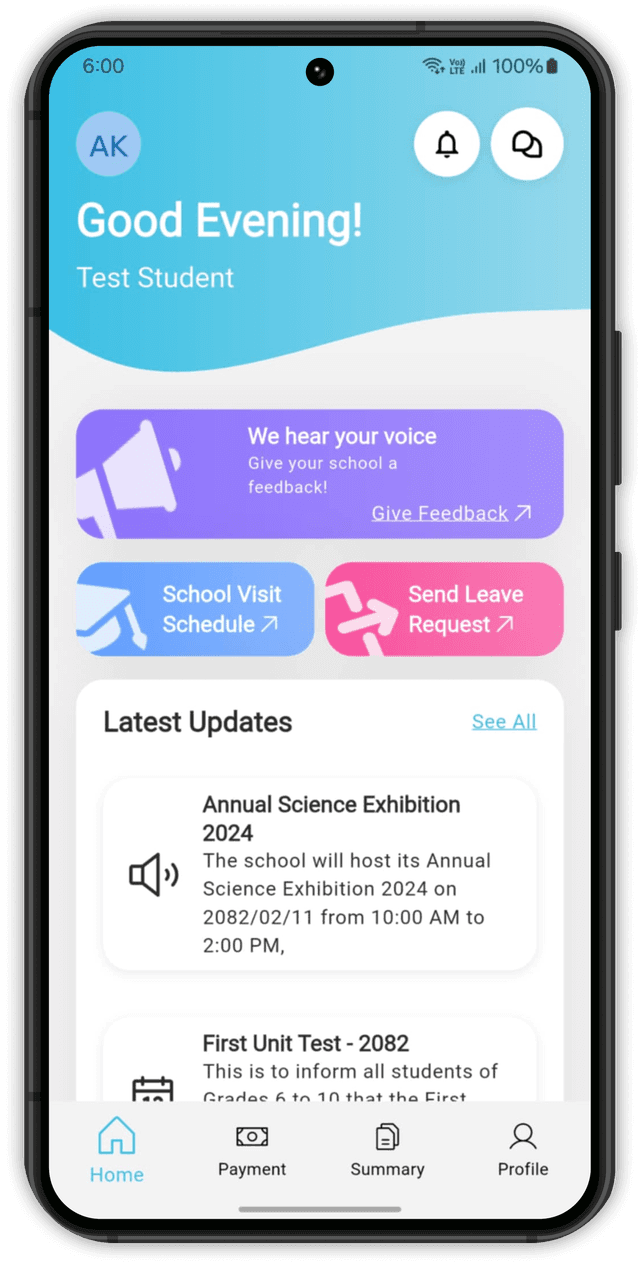Open the Give Feedback link

450,513
